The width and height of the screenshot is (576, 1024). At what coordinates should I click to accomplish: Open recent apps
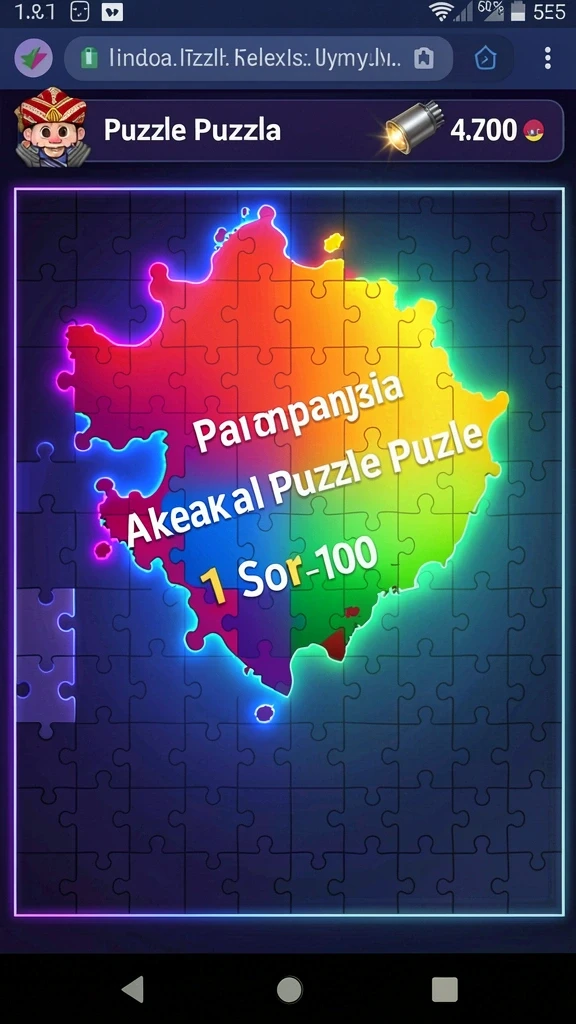tap(444, 989)
